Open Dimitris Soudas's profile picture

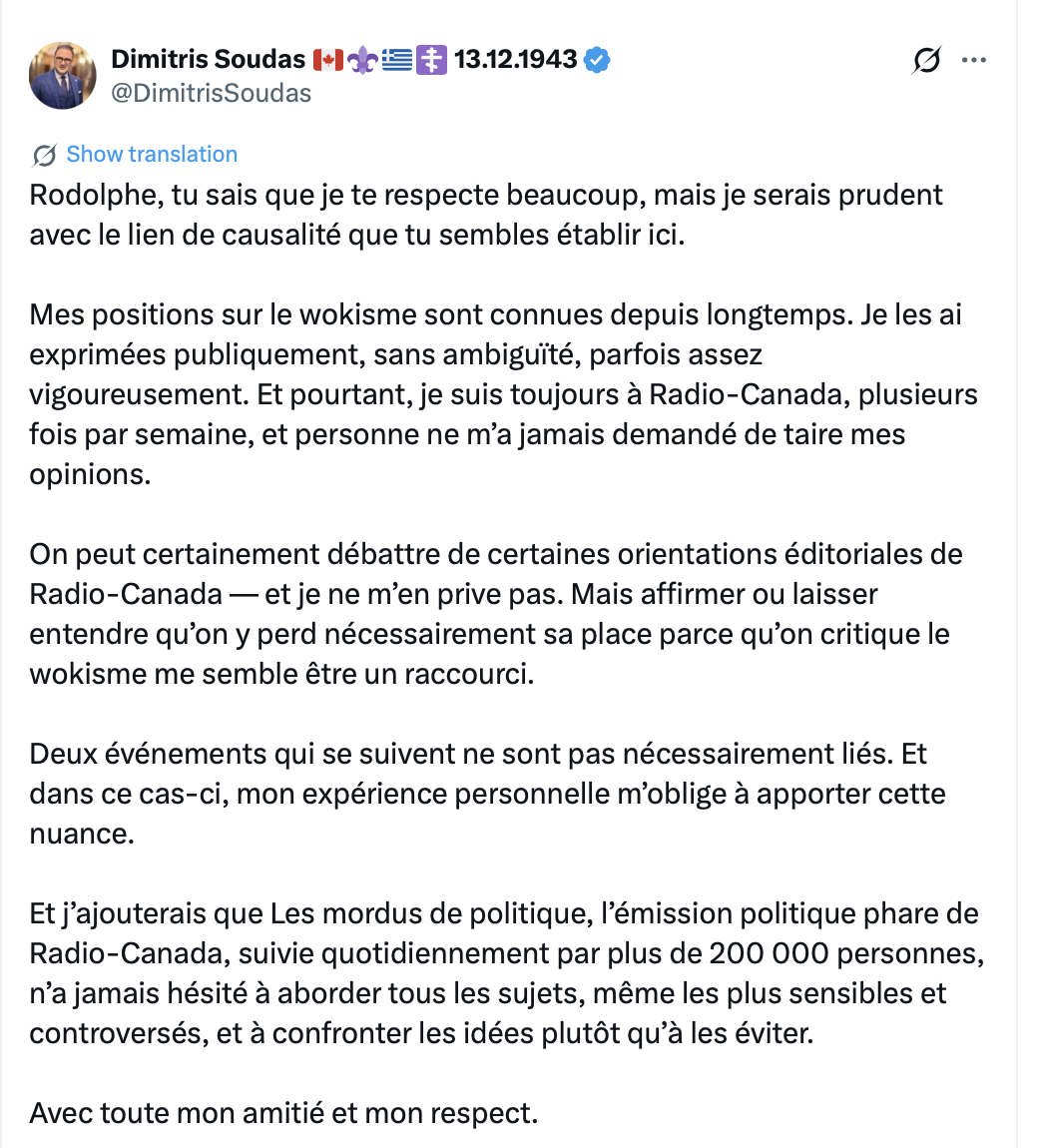tap(62, 76)
